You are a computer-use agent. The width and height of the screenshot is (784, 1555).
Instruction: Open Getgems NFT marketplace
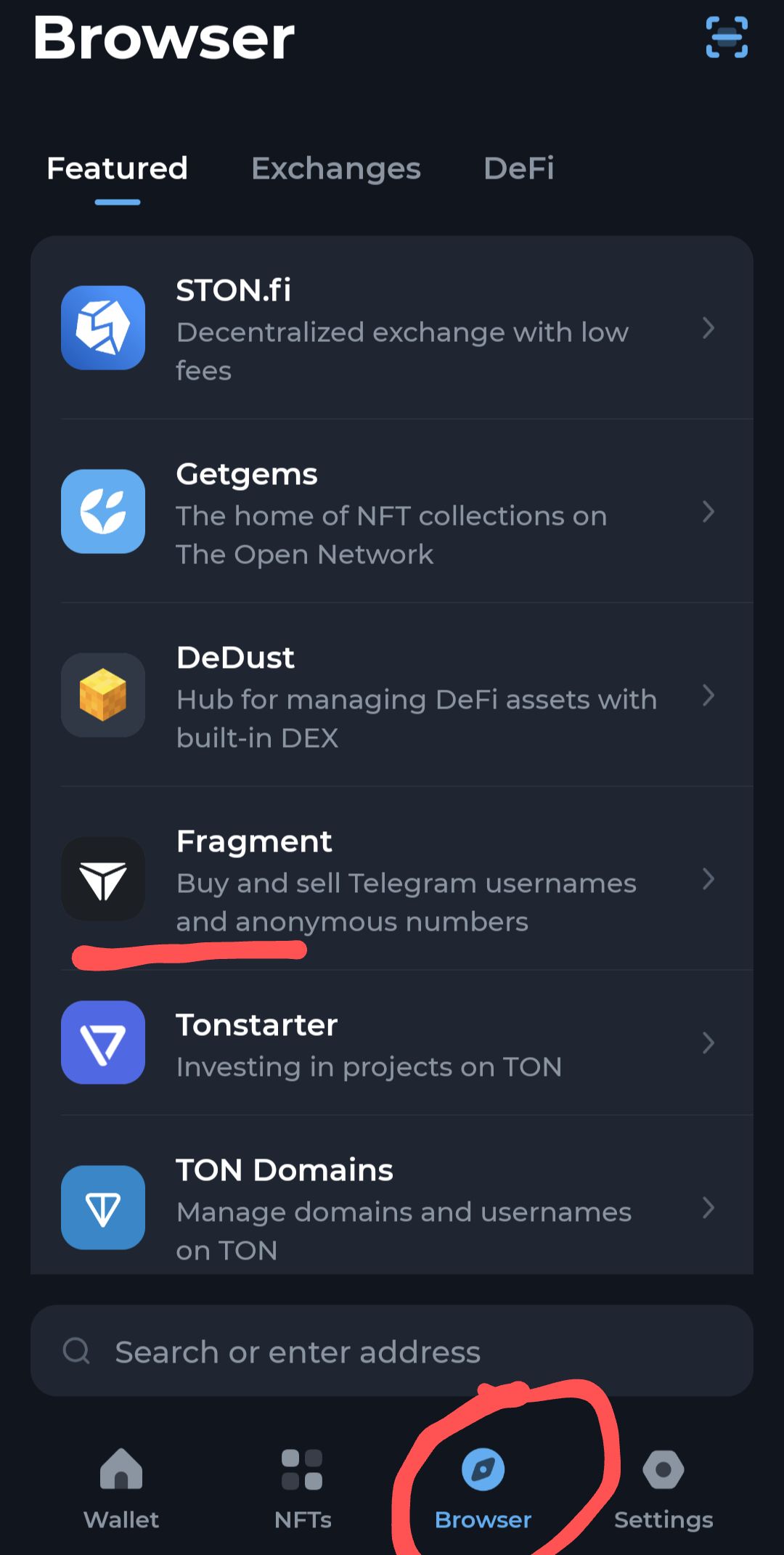[x=392, y=512]
